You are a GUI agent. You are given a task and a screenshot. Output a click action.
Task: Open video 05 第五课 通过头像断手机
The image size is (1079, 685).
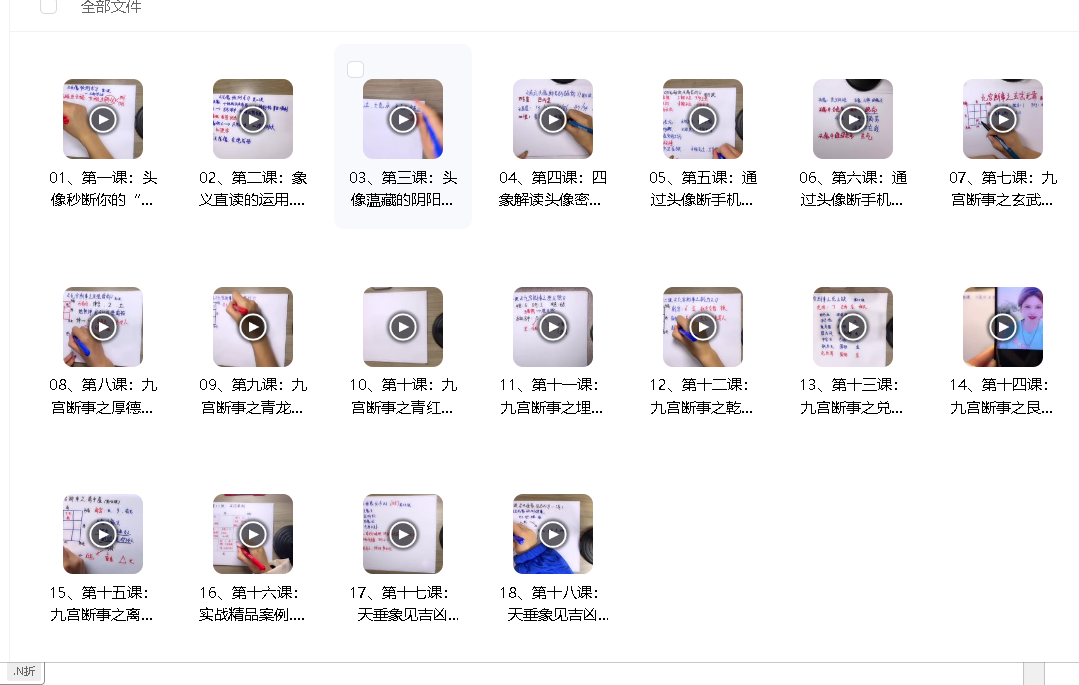point(703,119)
